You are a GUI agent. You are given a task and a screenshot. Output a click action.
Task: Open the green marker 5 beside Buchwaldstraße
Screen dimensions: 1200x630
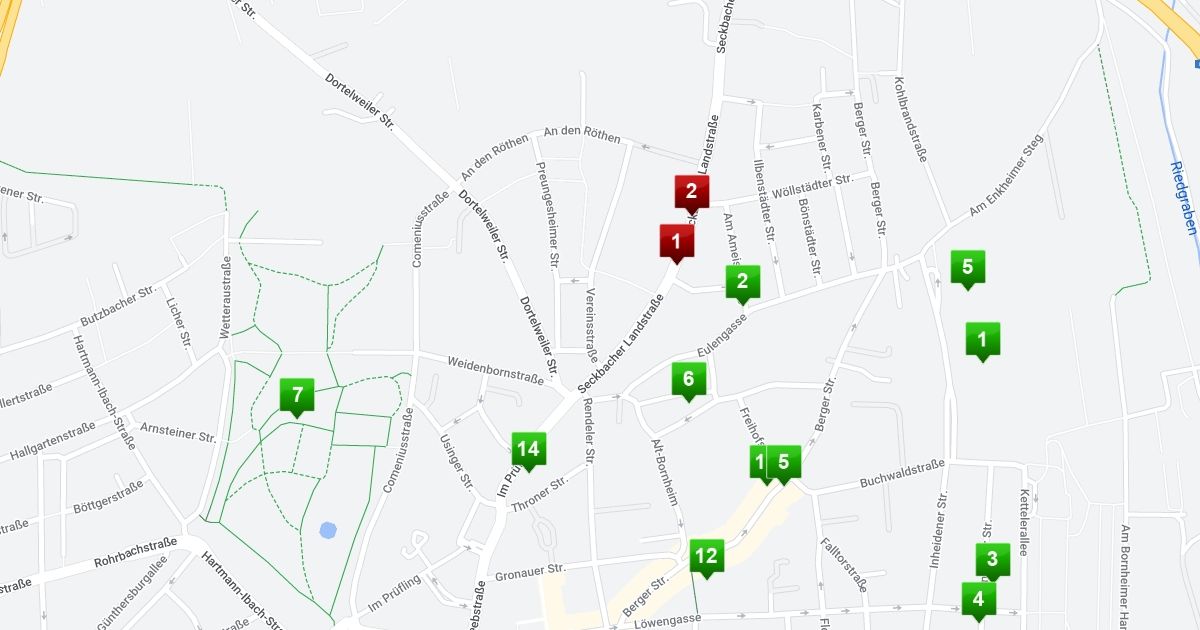(785, 462)
